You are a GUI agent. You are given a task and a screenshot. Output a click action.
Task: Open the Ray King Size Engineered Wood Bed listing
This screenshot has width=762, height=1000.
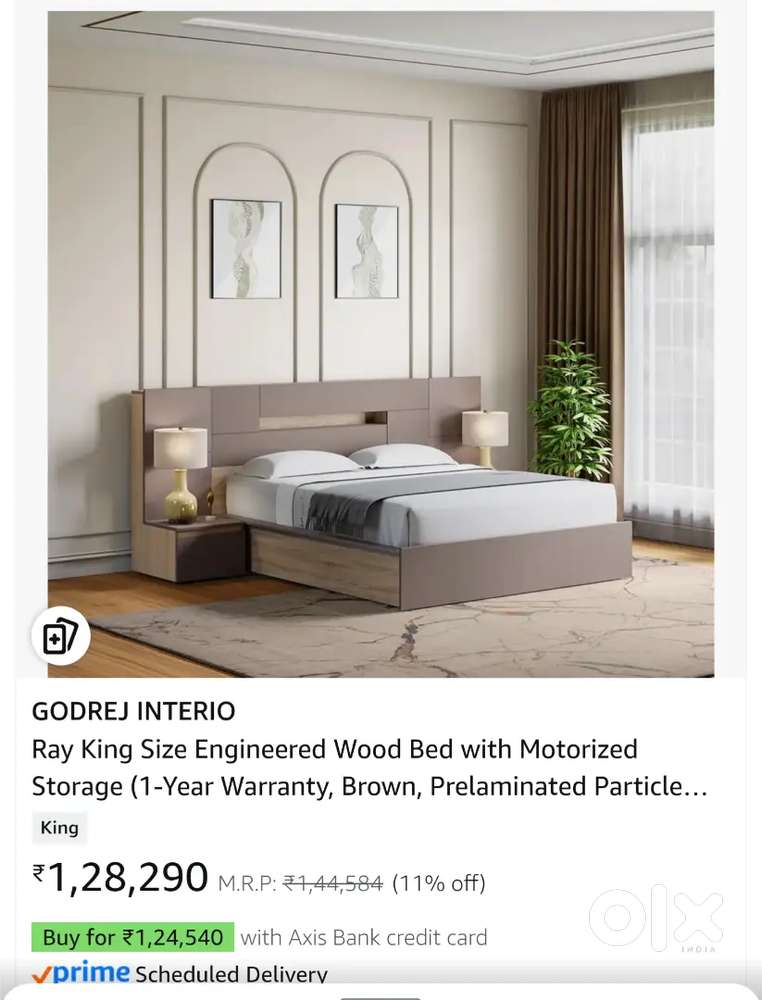[370, 767]
